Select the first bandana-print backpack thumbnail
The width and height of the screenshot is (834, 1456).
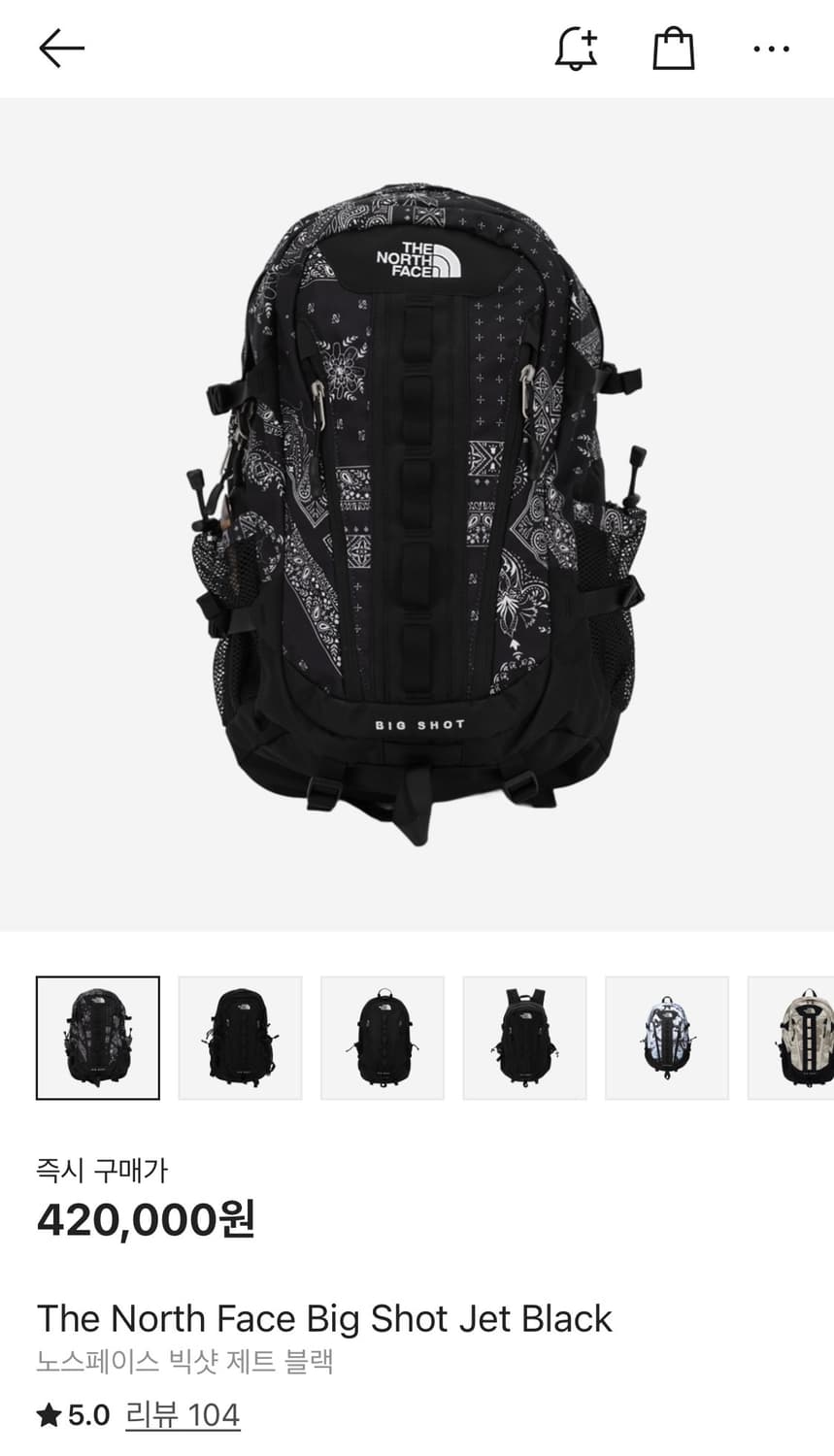point(98,1038)
